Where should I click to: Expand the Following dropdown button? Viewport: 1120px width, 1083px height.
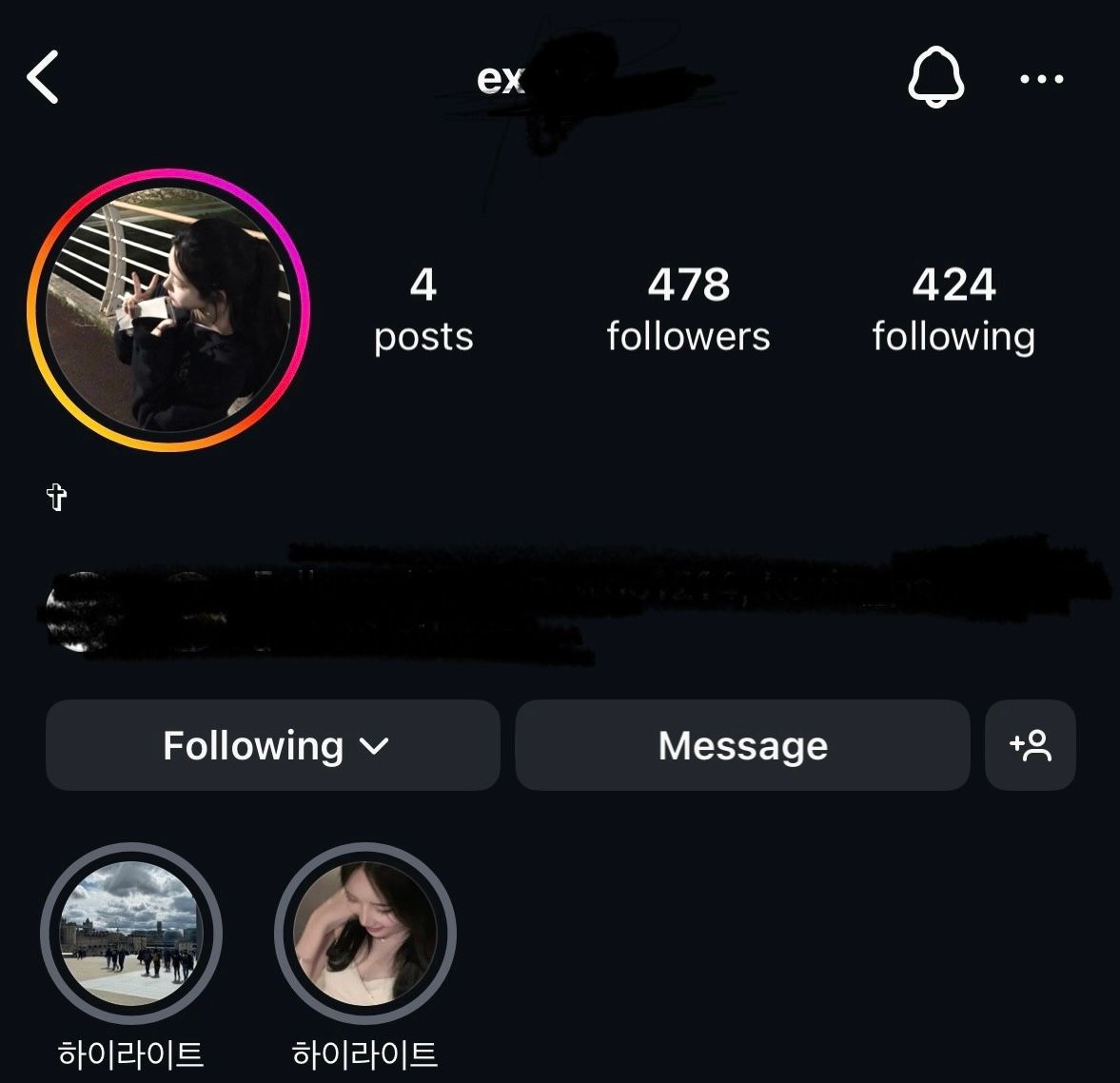[x=273, y=745]
